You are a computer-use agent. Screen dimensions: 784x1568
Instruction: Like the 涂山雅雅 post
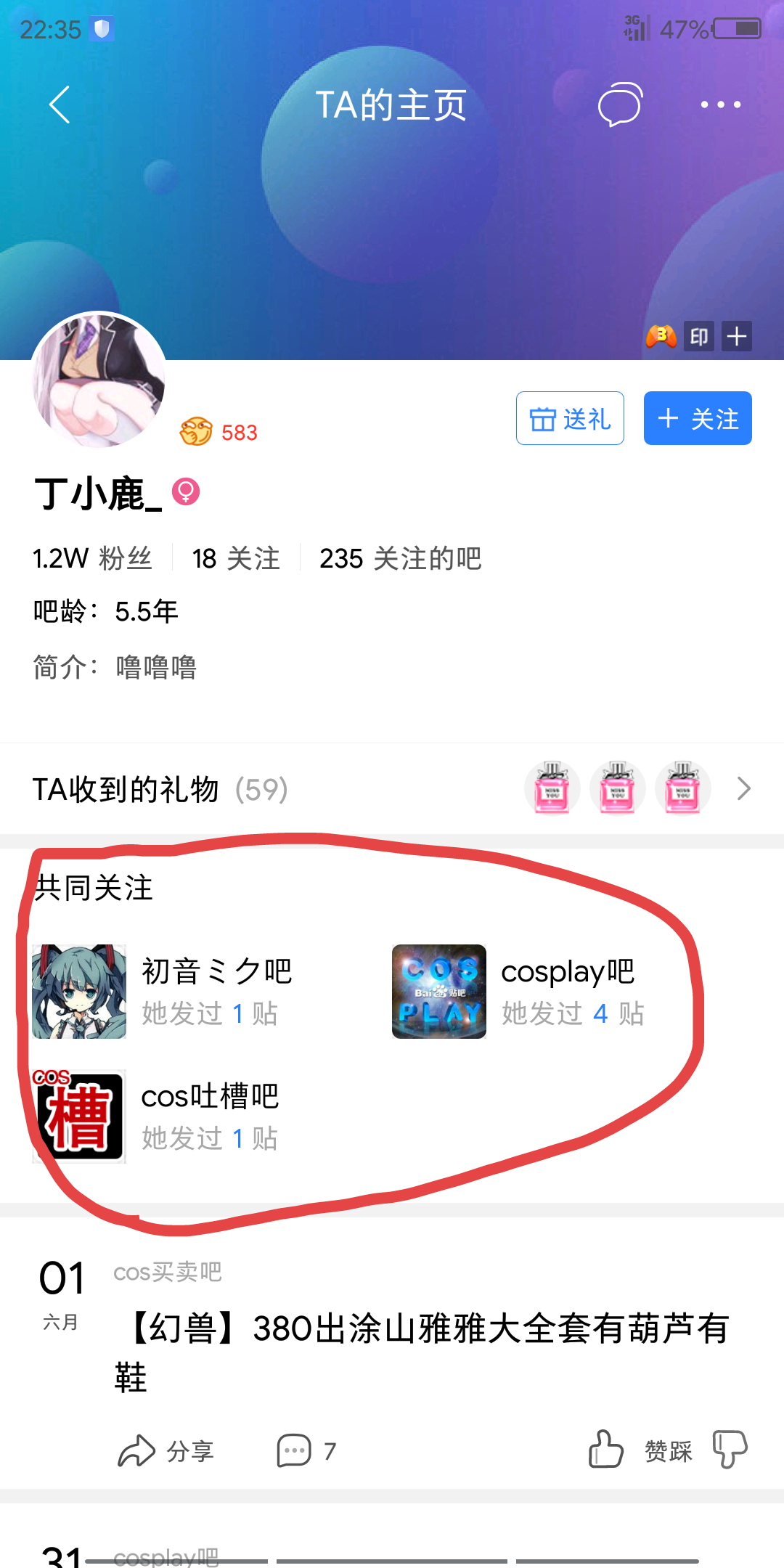[x=607, y=1450]
